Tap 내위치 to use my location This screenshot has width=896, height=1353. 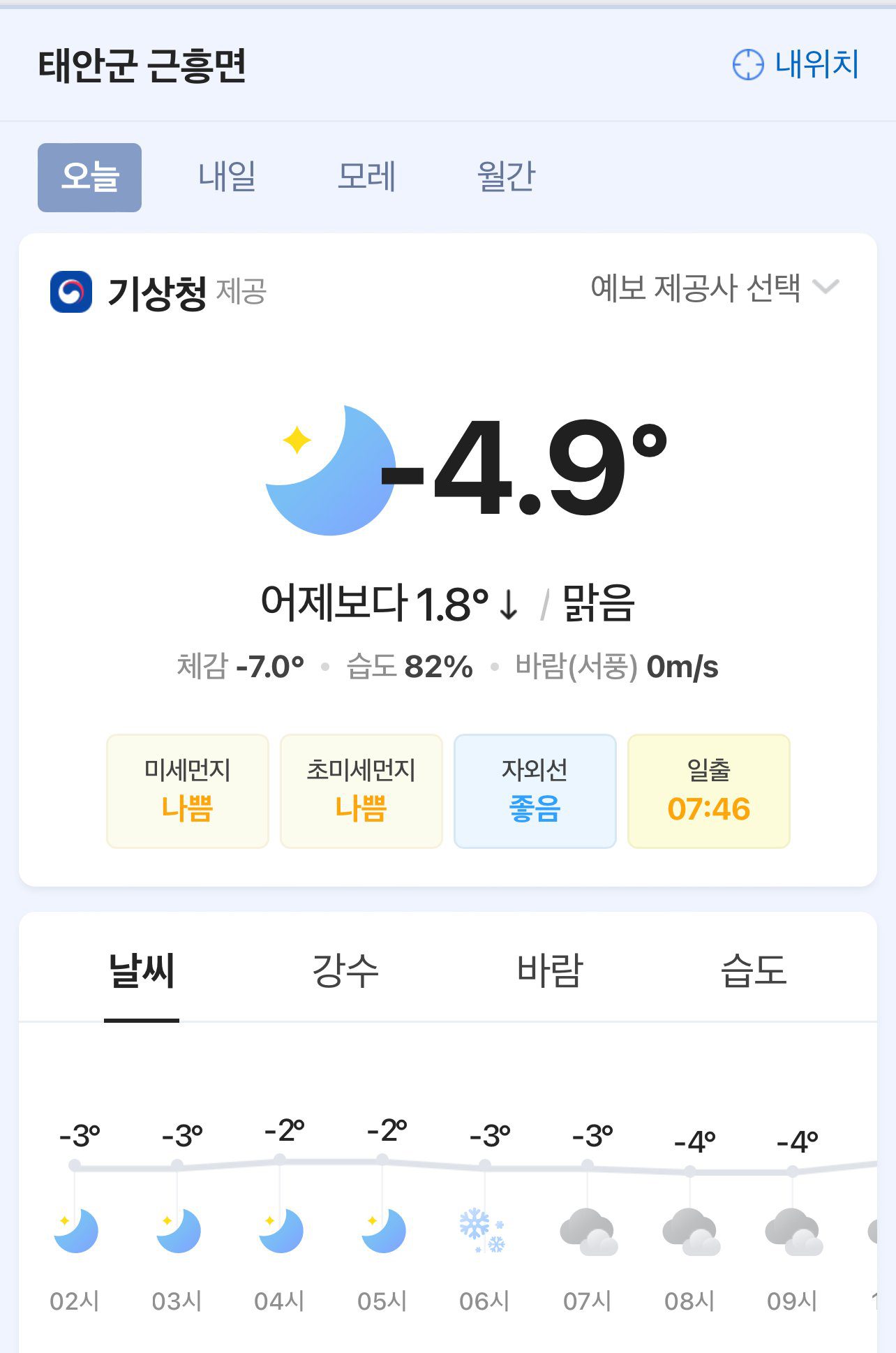(796, 64)
